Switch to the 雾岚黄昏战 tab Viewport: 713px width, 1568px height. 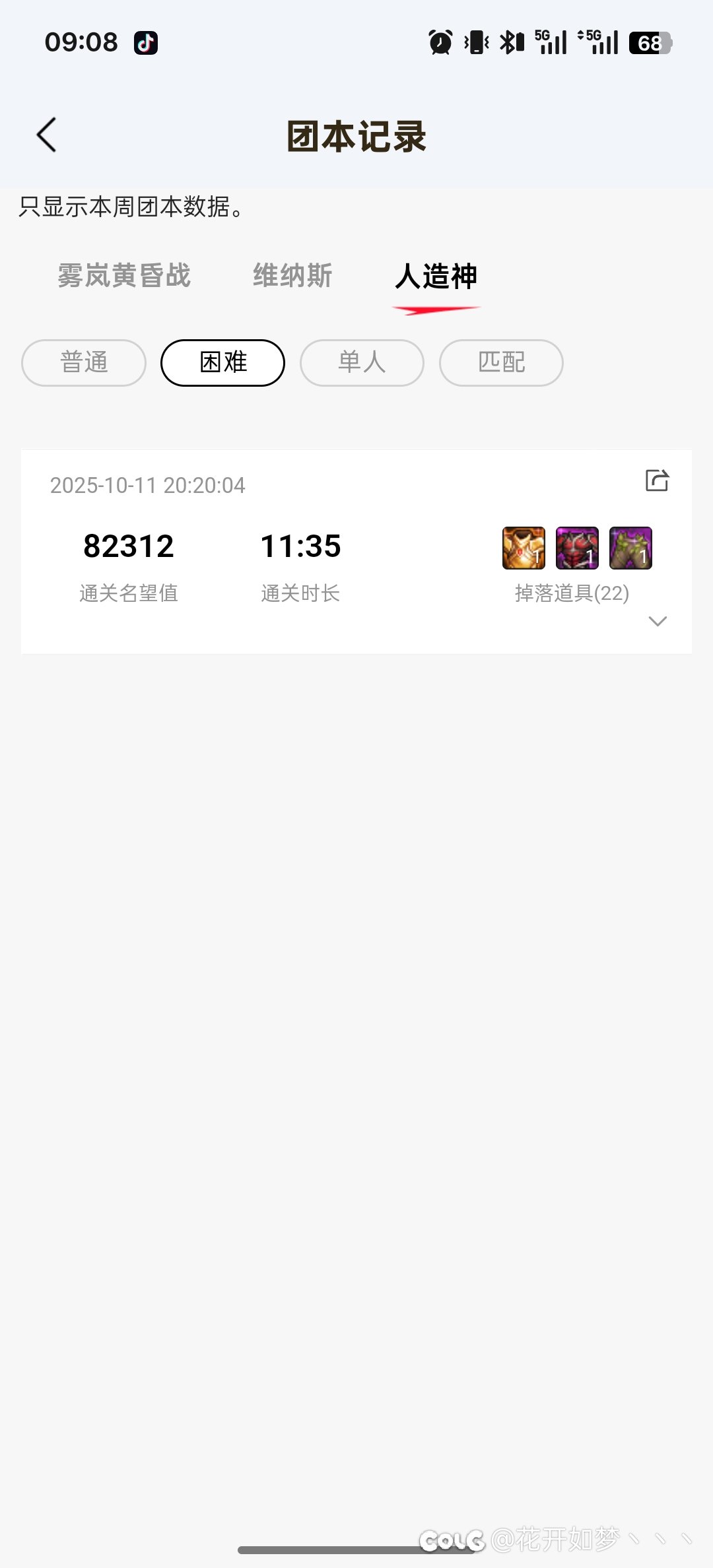point(123,276)
